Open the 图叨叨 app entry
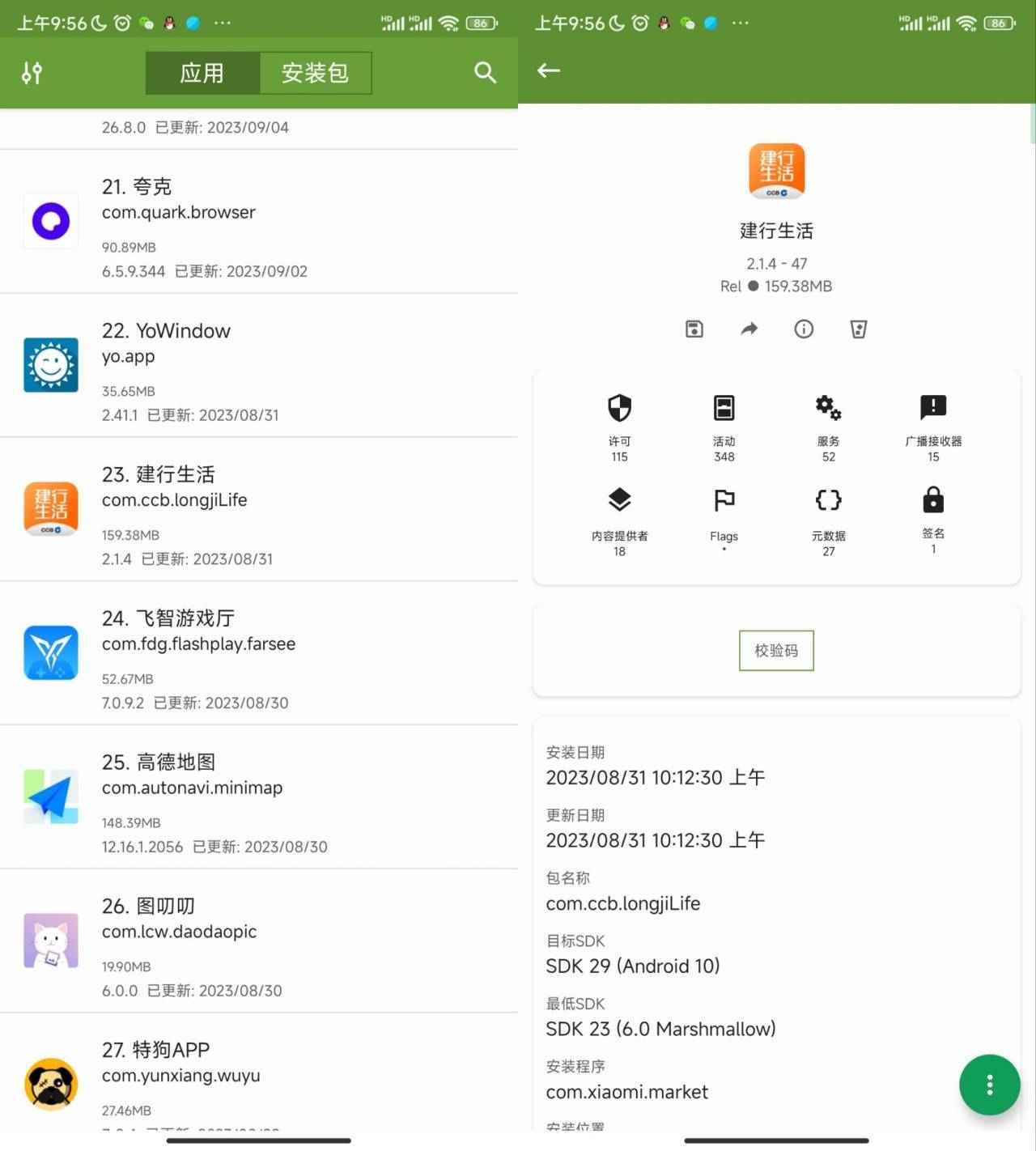This screenshot has height=1151, width=1036. (x=259, y=941)
